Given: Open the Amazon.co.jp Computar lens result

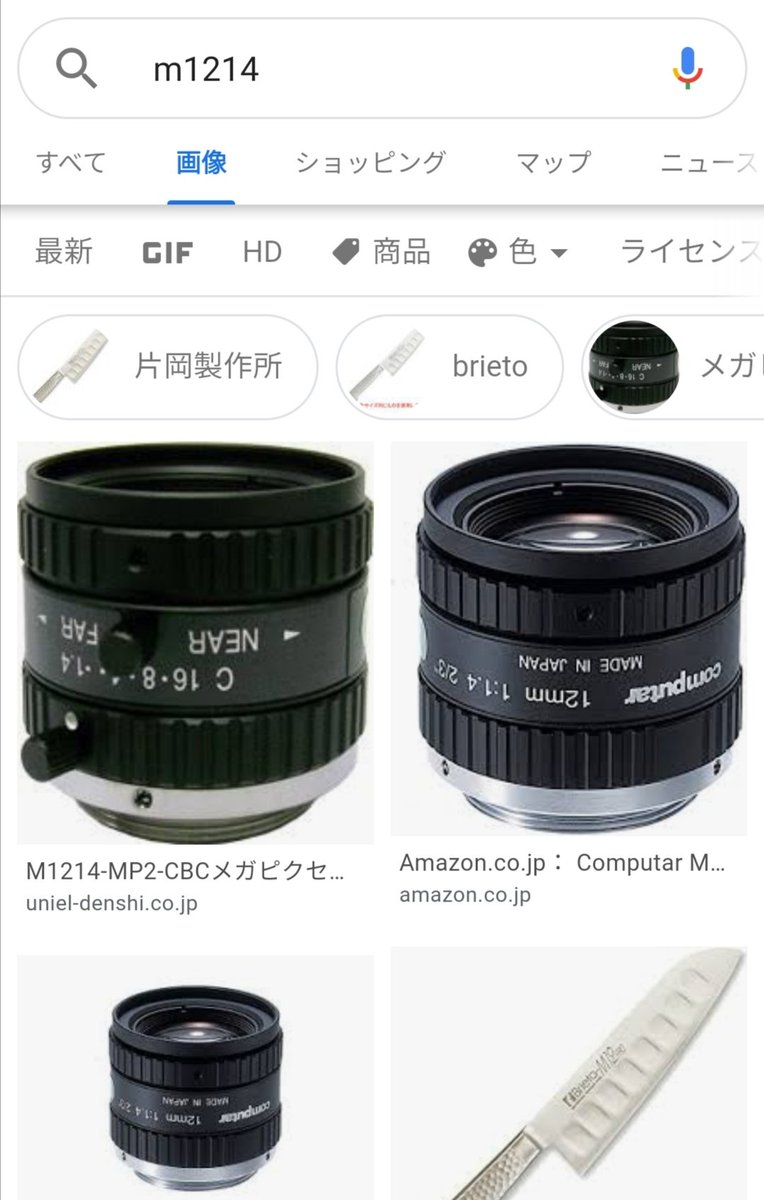Looking at the screenshot, I should 568,640.
